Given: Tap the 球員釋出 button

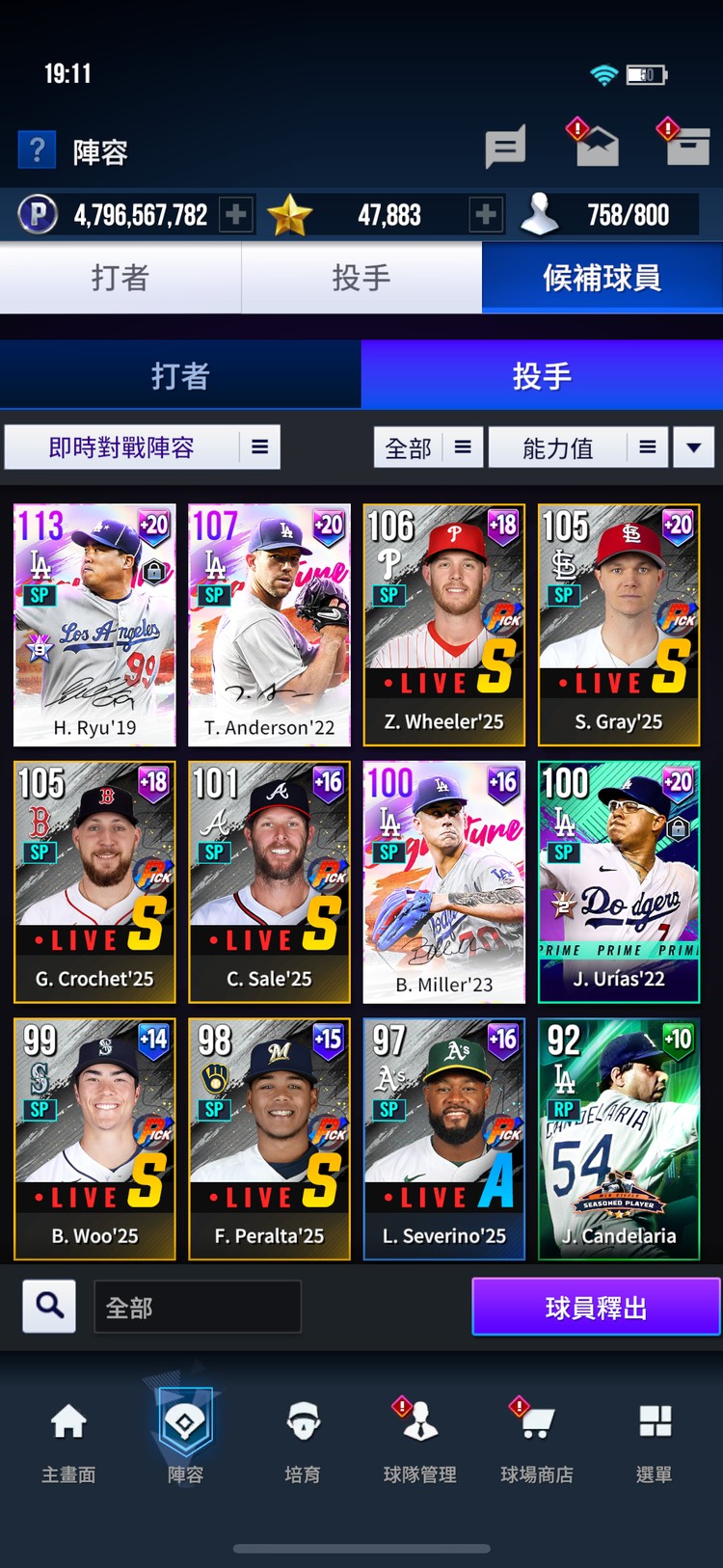Looking at the screenshot, I should coord(595,1307).
